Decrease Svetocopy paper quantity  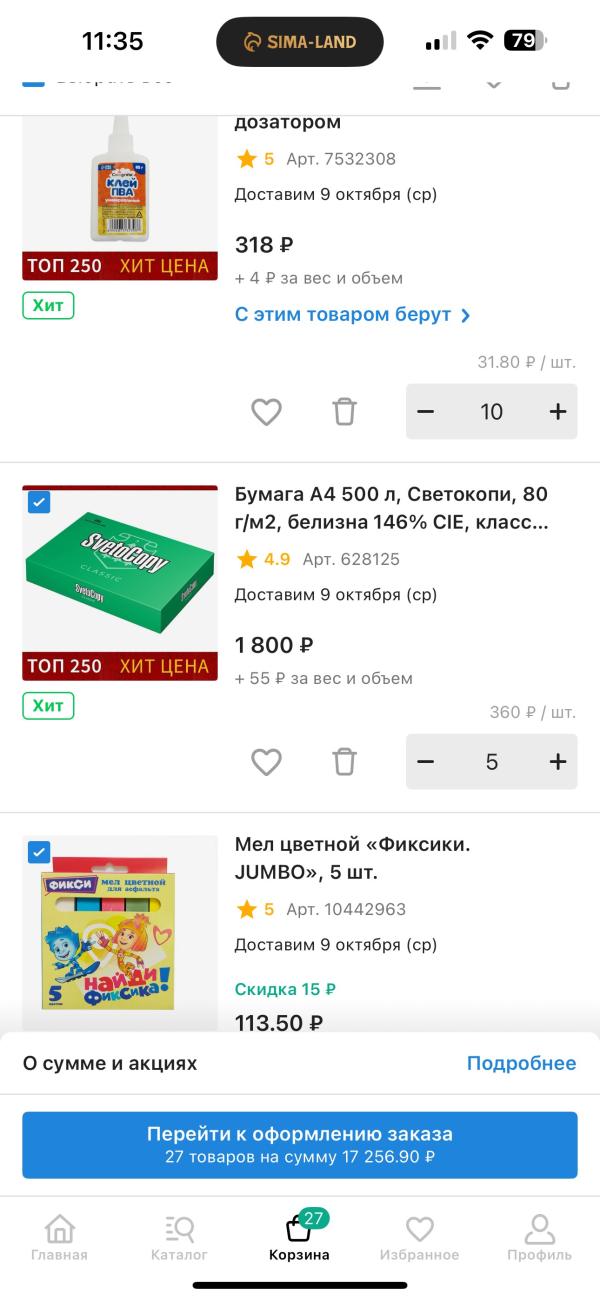(x=426, y=762)
